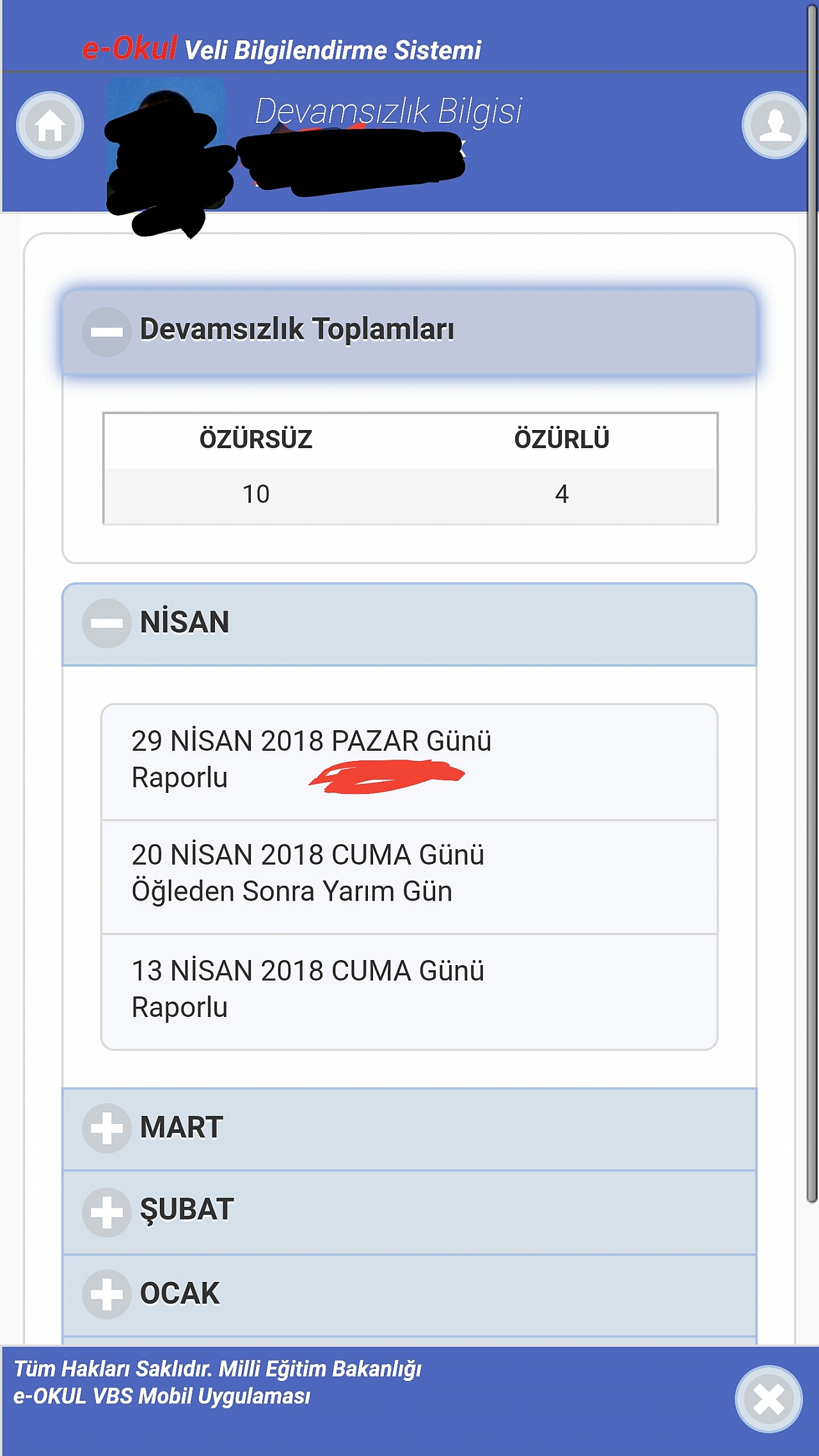The width and height of the screenshot is (819, 1456).
Task: Close the app with the X button
Action: 768,1400
